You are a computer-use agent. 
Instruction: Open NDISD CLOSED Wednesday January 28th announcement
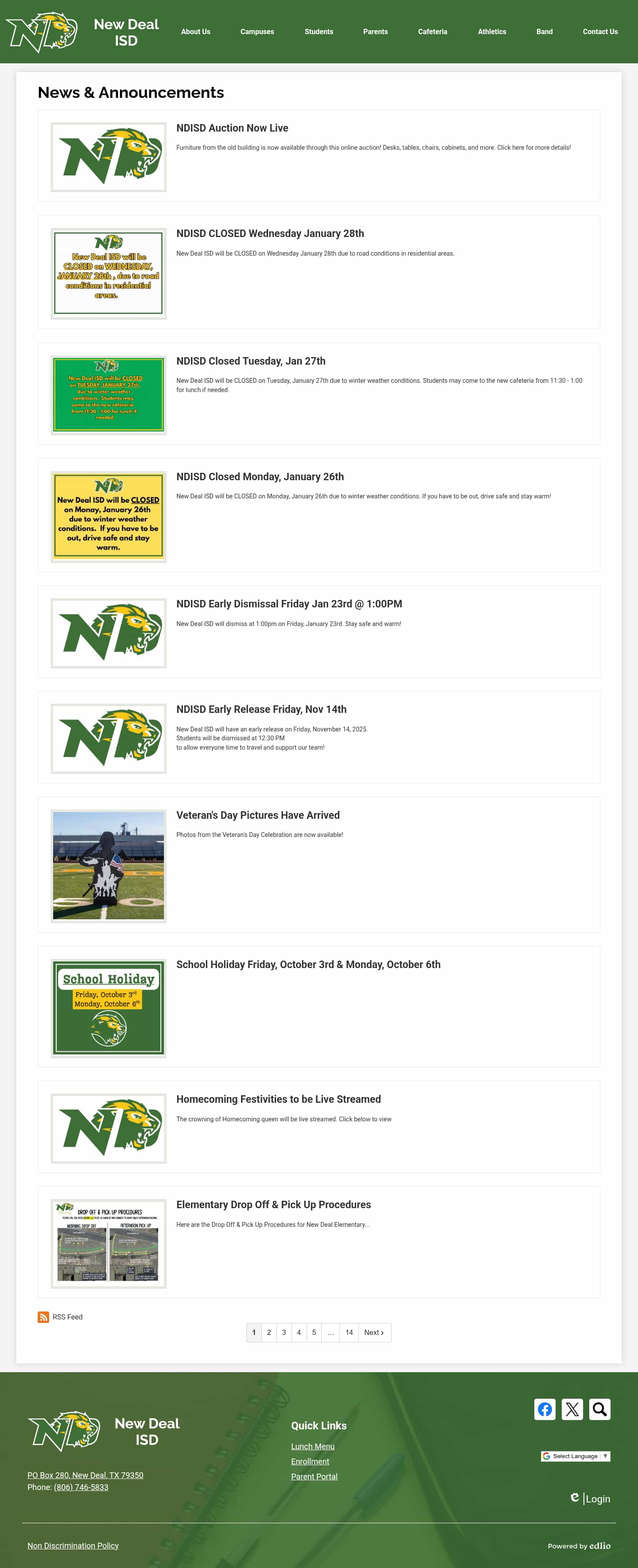coord(270,234)
